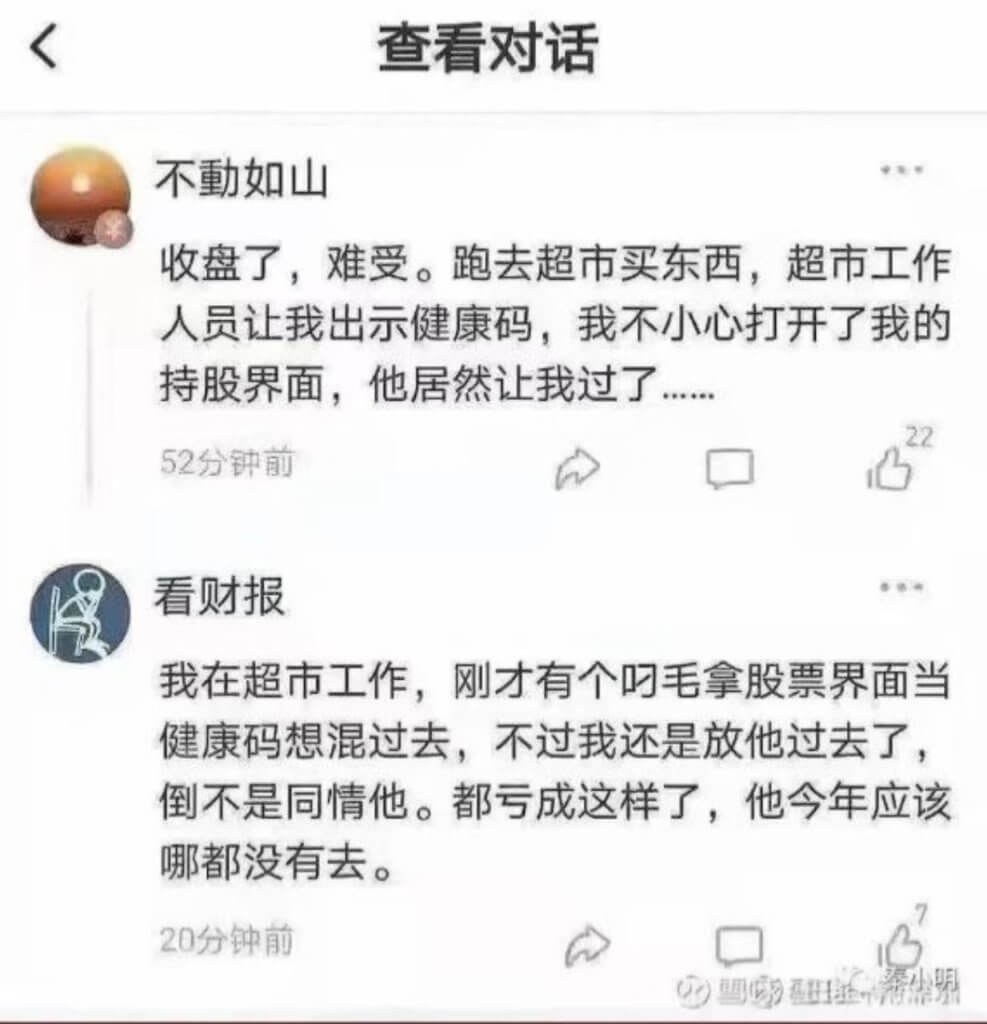The height and width of the screenshot is (1024, 987).
Task: Reply to 看财报's comment
Action: tap(740, 943)
